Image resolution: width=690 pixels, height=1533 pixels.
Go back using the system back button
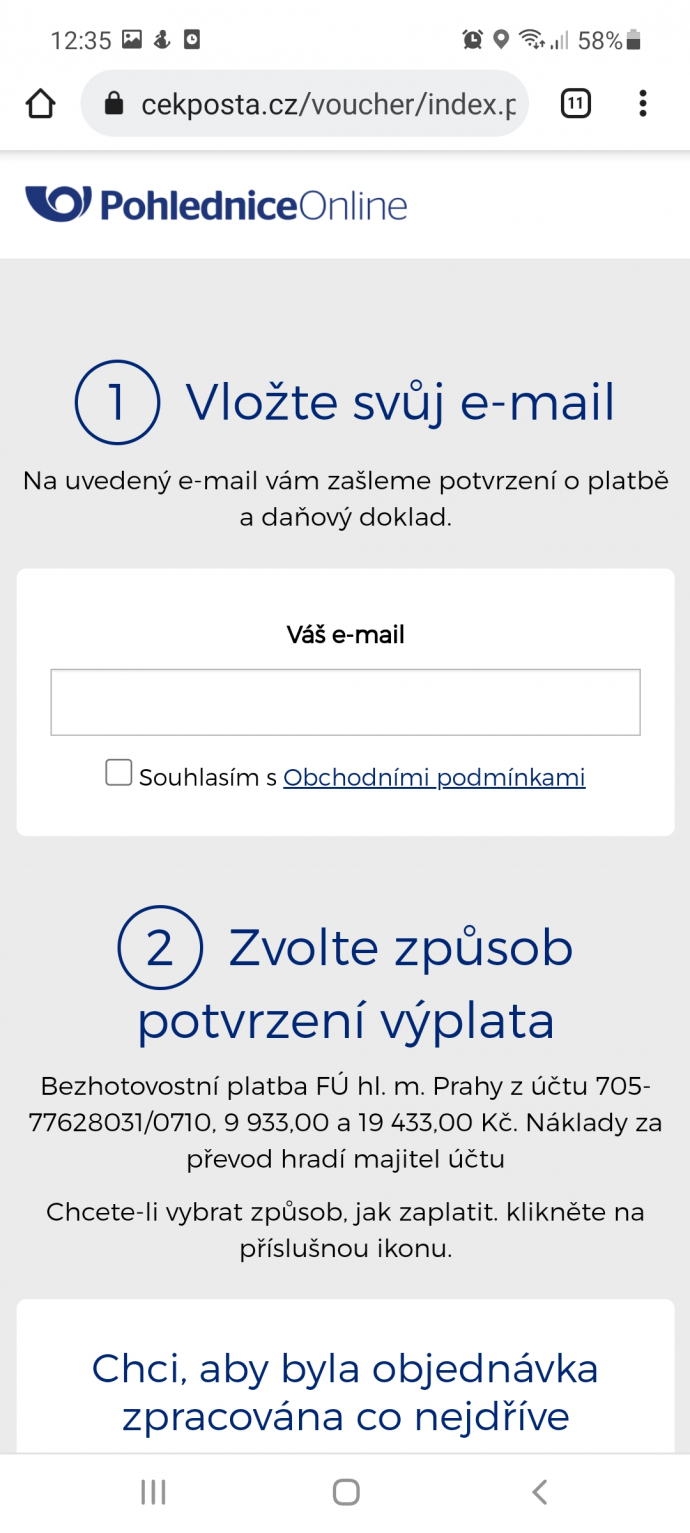coord(539,1492)
